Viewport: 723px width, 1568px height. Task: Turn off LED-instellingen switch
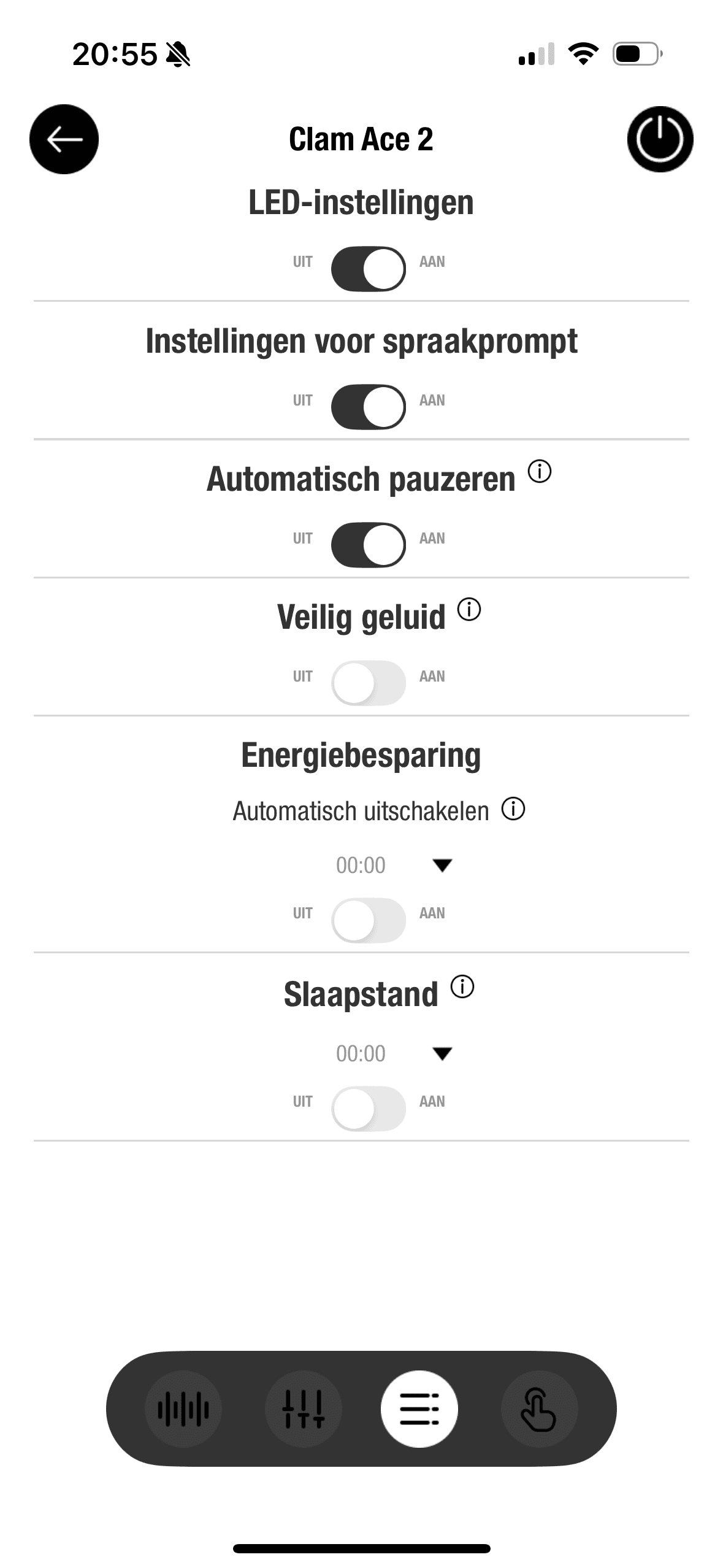(368, 269)
